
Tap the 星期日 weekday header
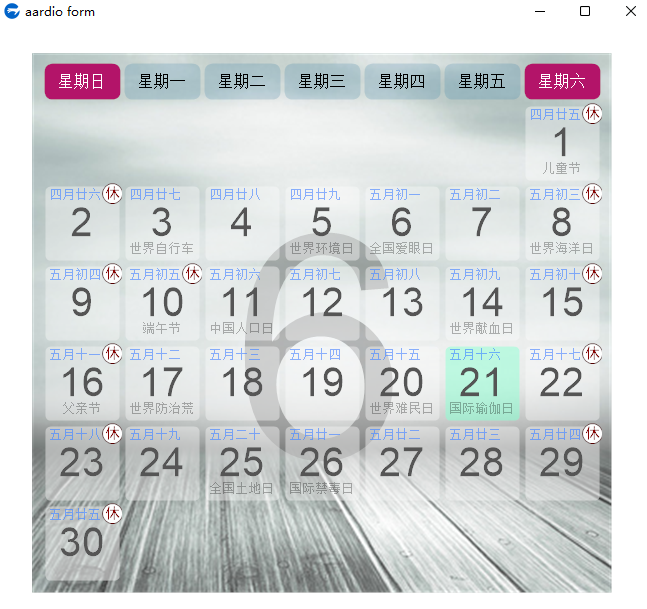(82, 82)
